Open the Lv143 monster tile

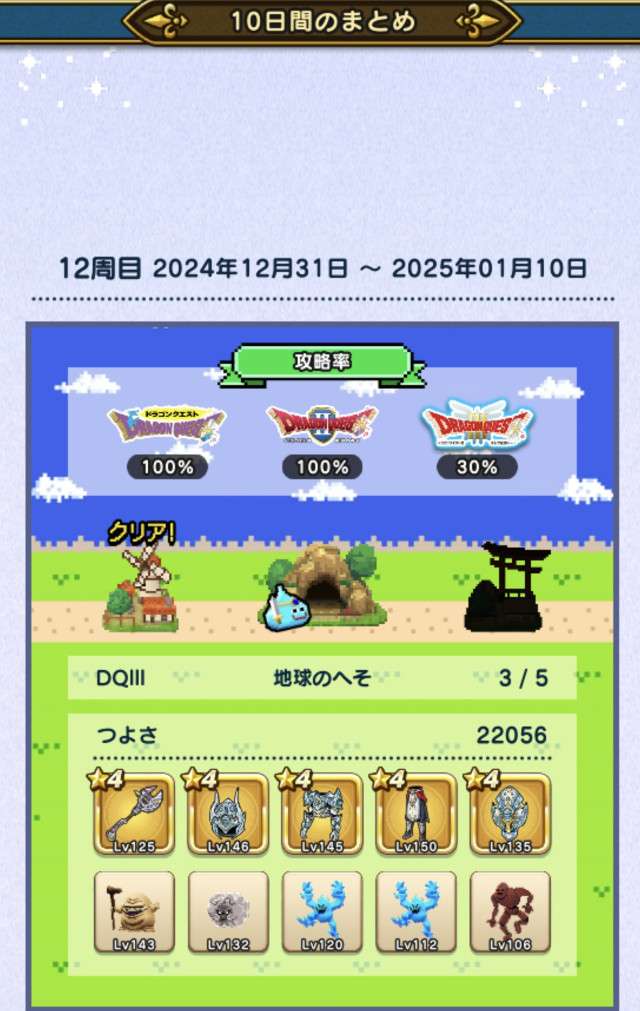click(134, 911)
